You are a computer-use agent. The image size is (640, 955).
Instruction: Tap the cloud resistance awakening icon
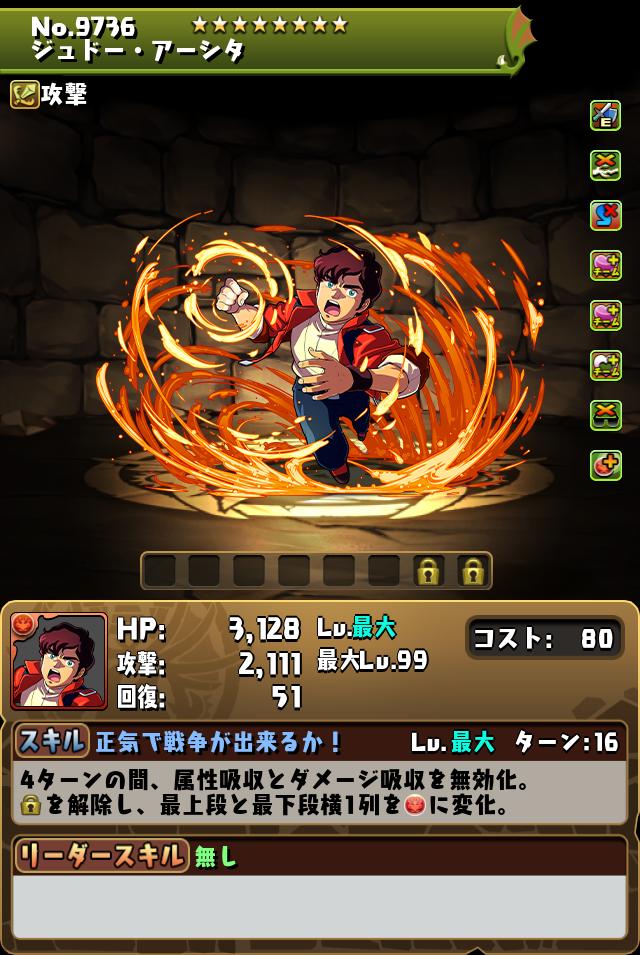click(605, 165)
